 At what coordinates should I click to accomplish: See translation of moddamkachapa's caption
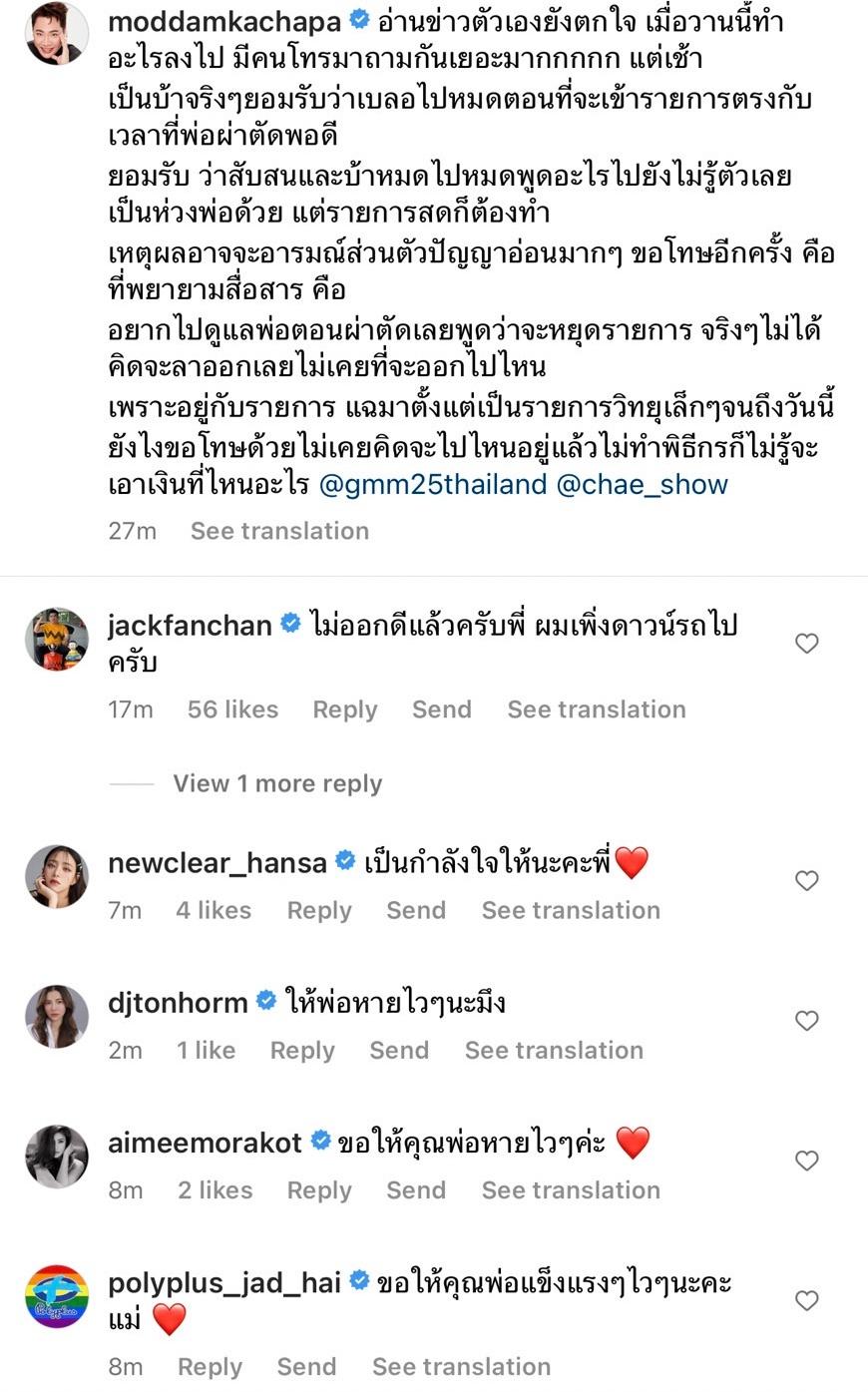(x=279, y=531)
